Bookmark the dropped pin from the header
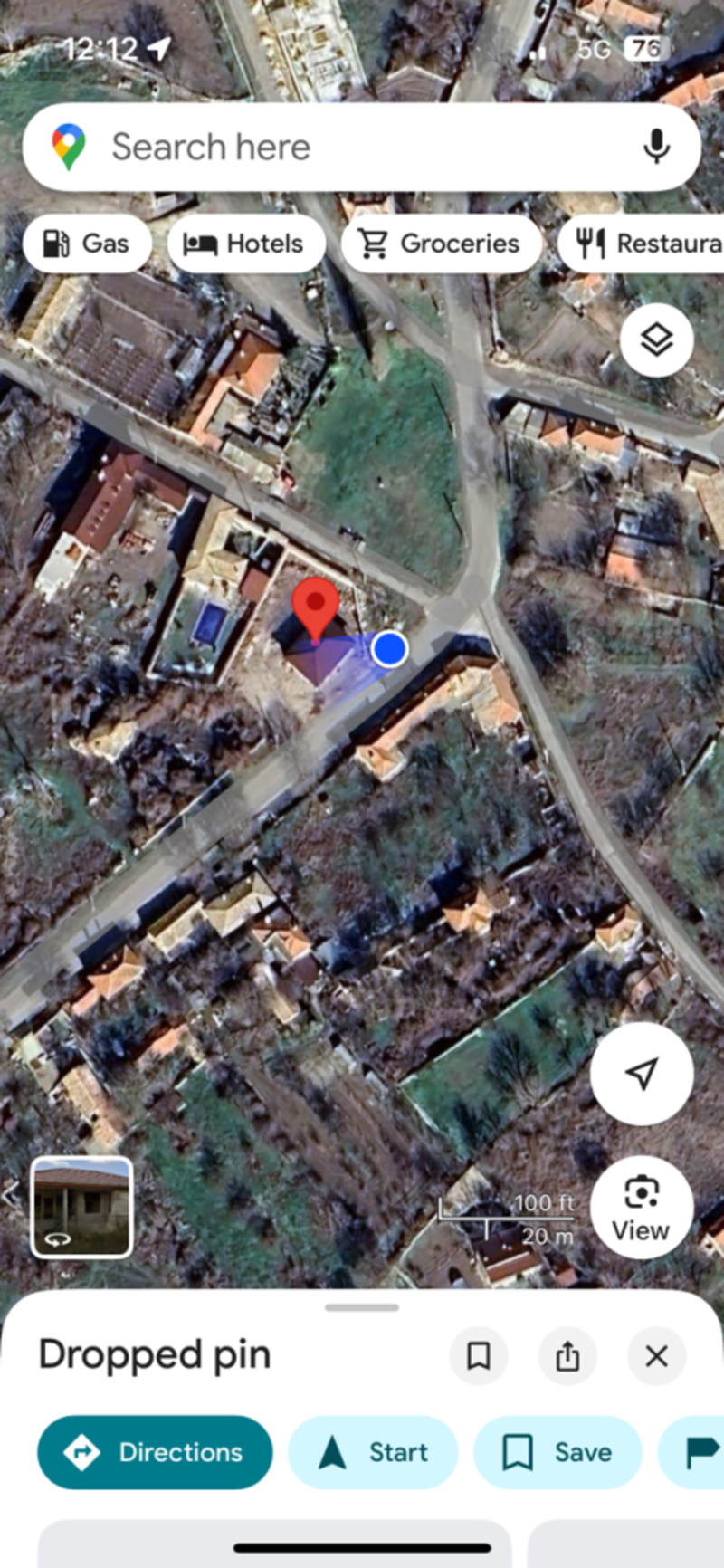724x1568 pixels. (x=478, y=1355)
